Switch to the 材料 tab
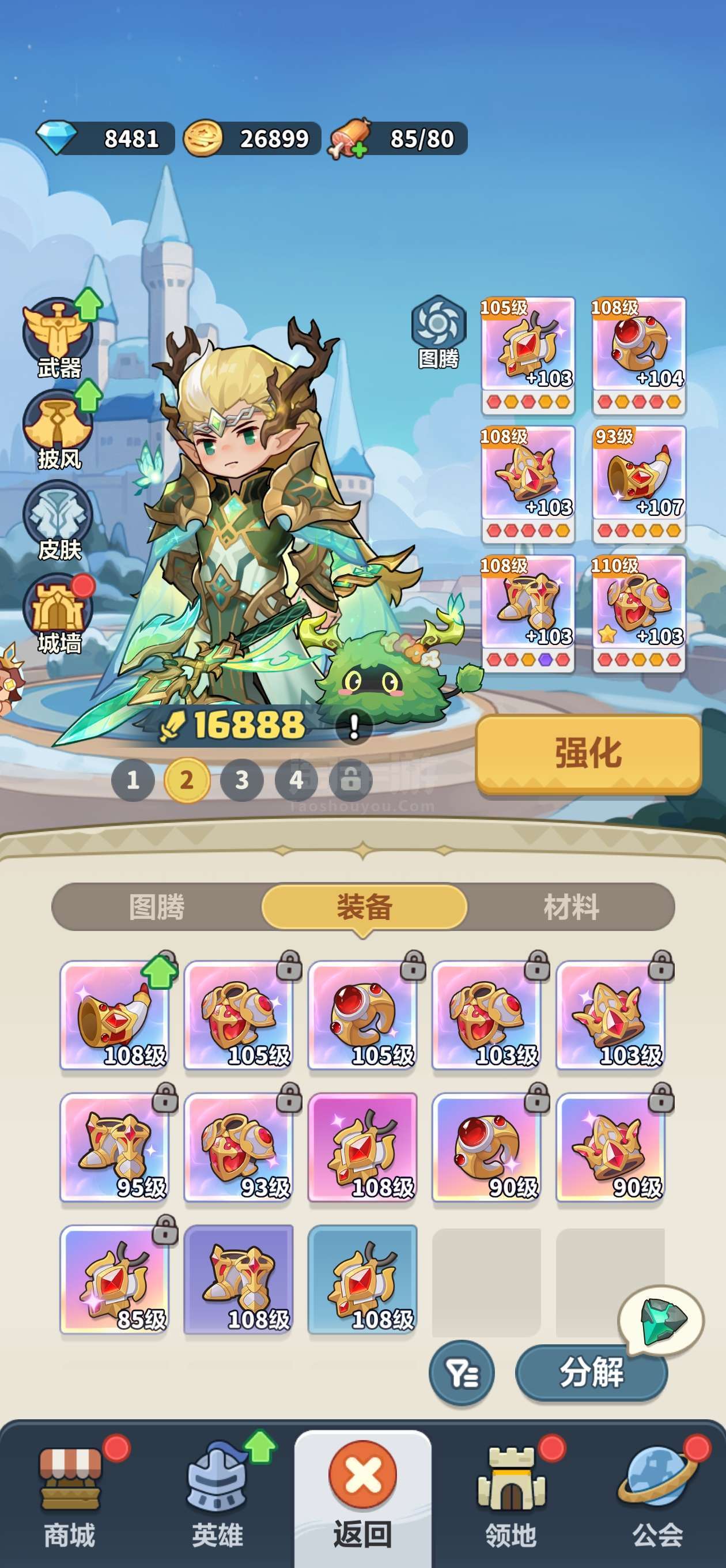This screenshot has height=1568, width=726. click(571, 906)
